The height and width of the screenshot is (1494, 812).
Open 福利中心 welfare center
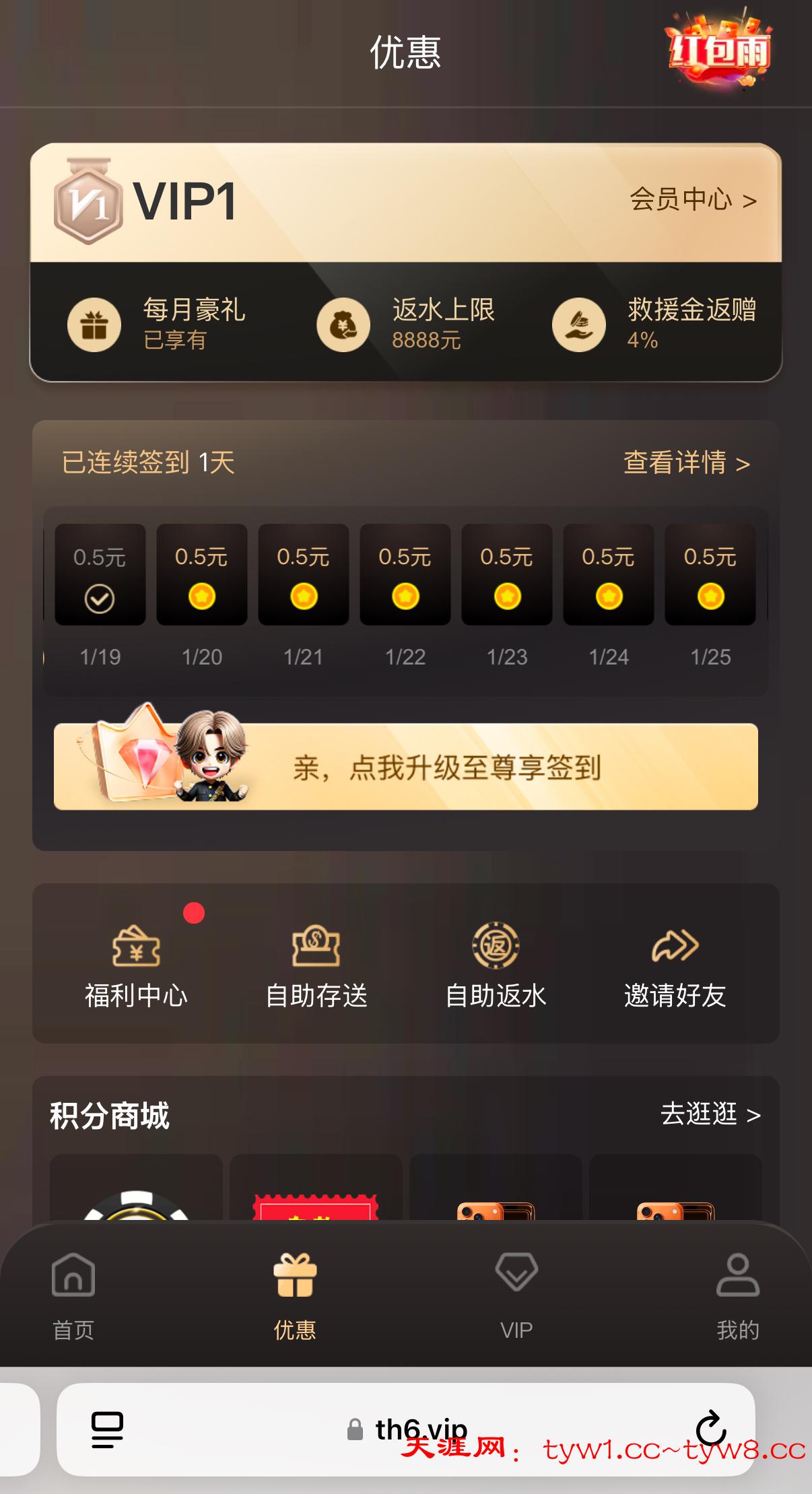pyautogui.click(x=136, y=963)
